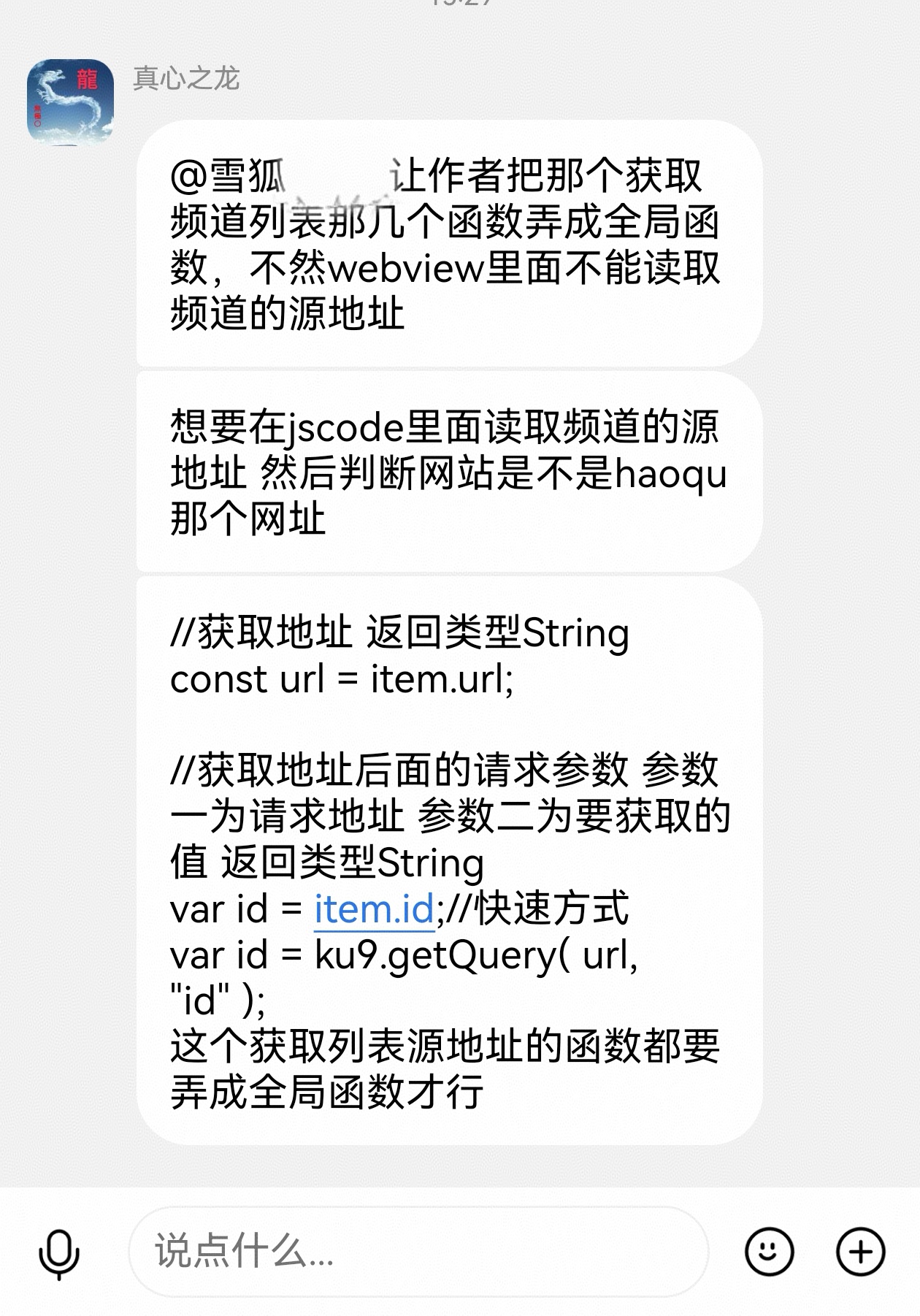Follow the item.id link in the message
This screenshot has width=920, height=1316.
[375, 909]
